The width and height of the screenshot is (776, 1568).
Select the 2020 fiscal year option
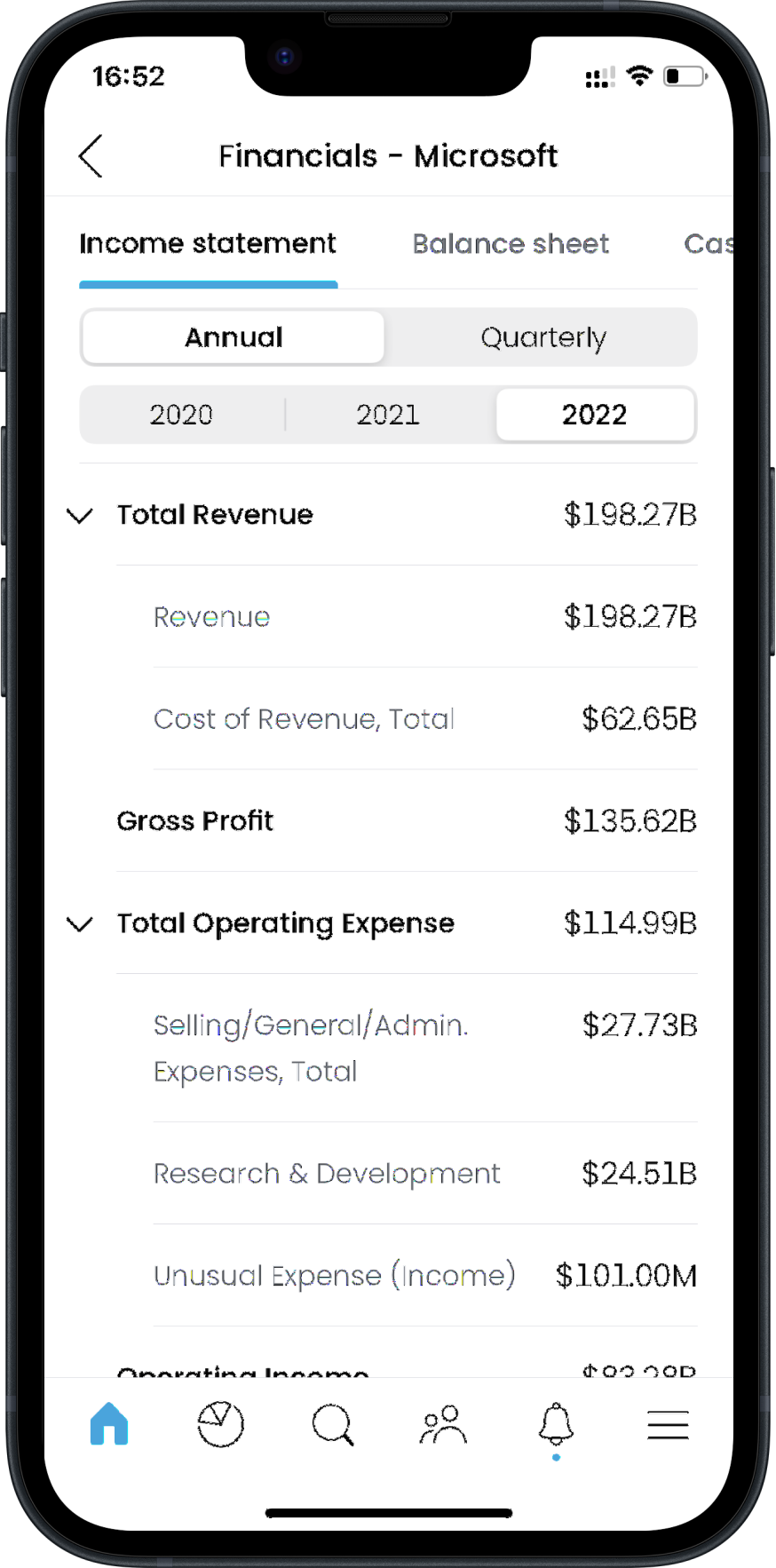coord(181,414)
